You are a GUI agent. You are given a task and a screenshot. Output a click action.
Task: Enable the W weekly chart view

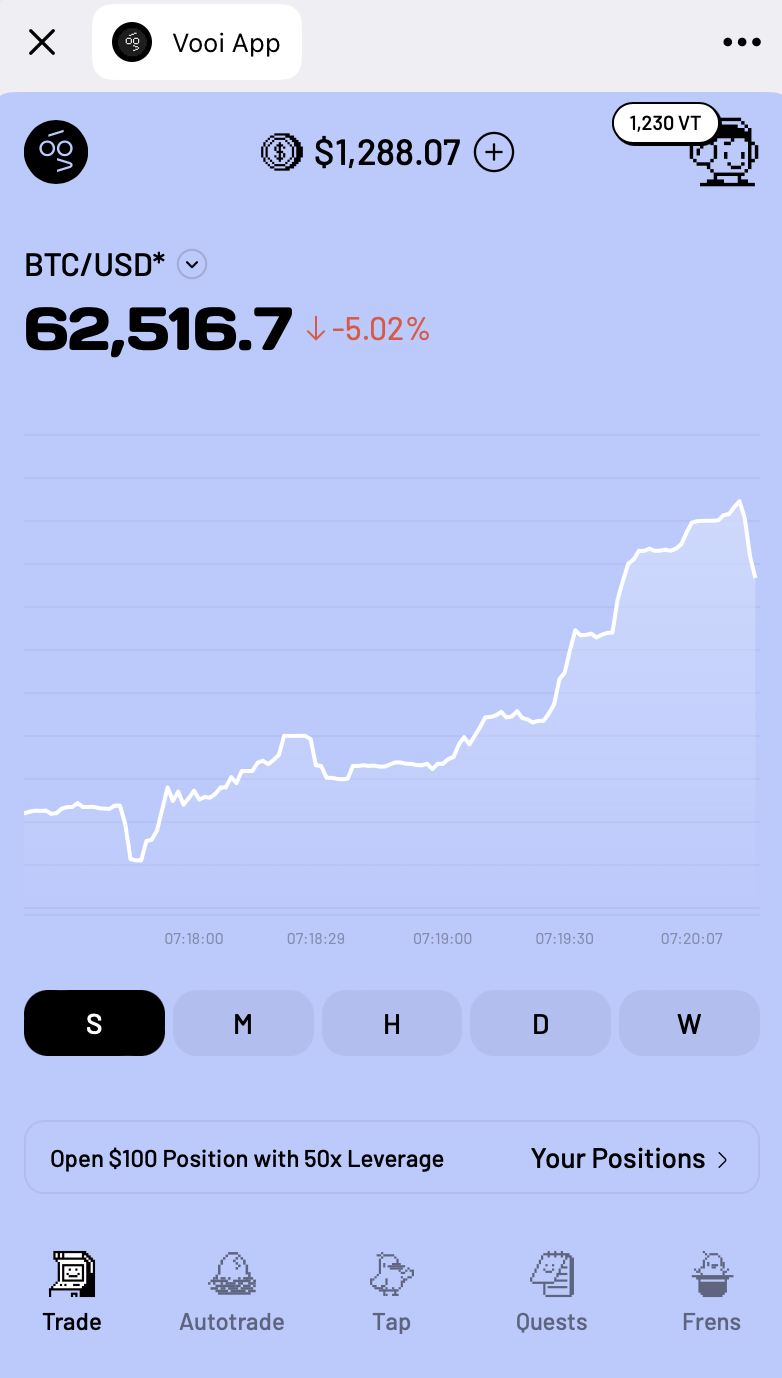point(688,1023)
